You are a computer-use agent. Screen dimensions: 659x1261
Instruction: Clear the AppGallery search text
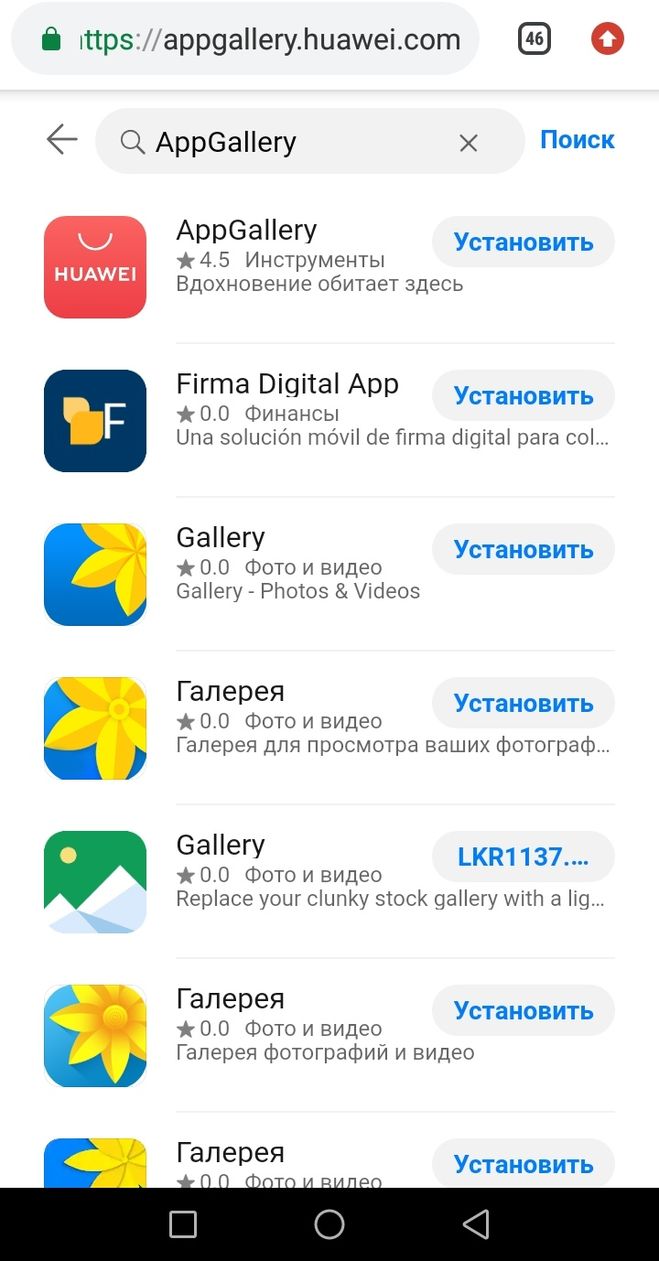(468, 143)
